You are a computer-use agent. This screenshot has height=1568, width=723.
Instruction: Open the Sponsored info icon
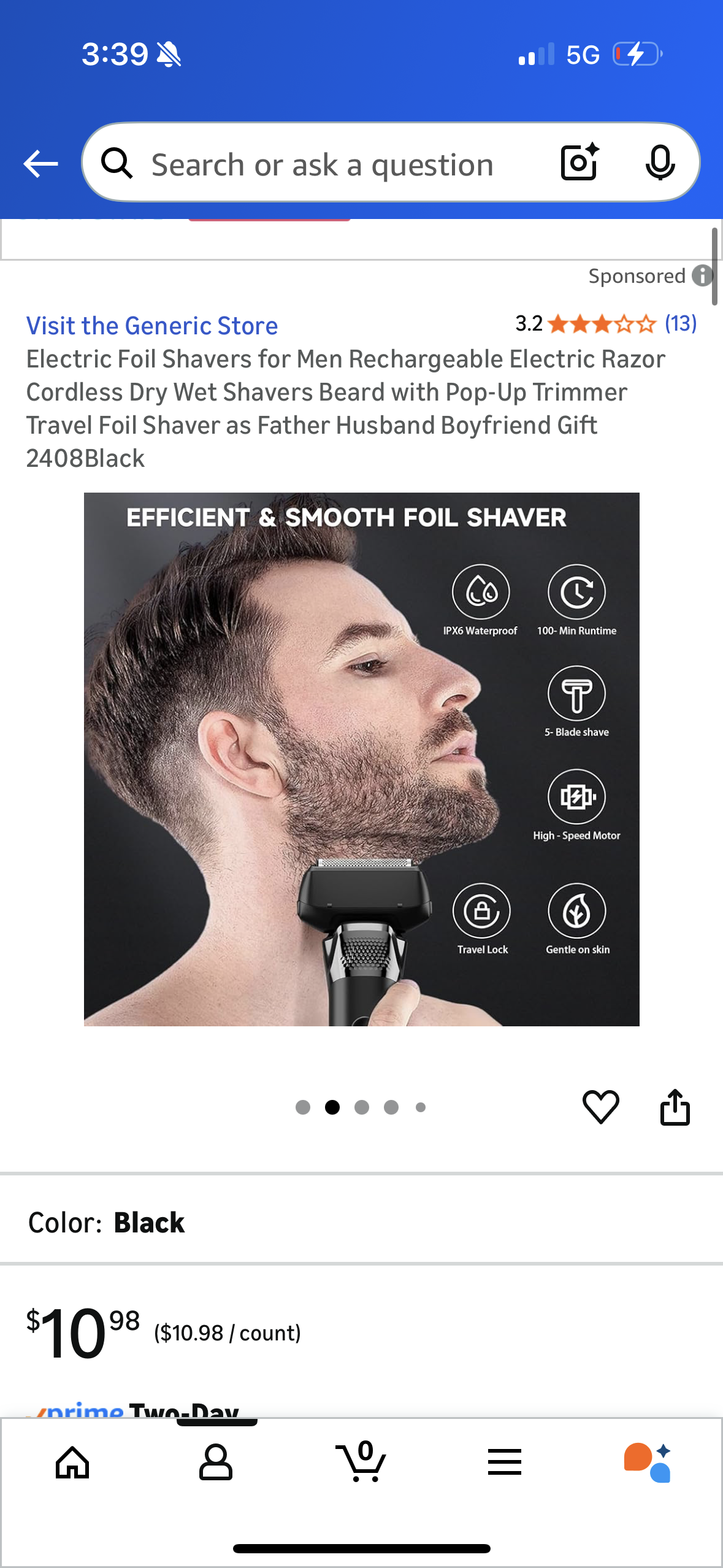coord(702,276)
